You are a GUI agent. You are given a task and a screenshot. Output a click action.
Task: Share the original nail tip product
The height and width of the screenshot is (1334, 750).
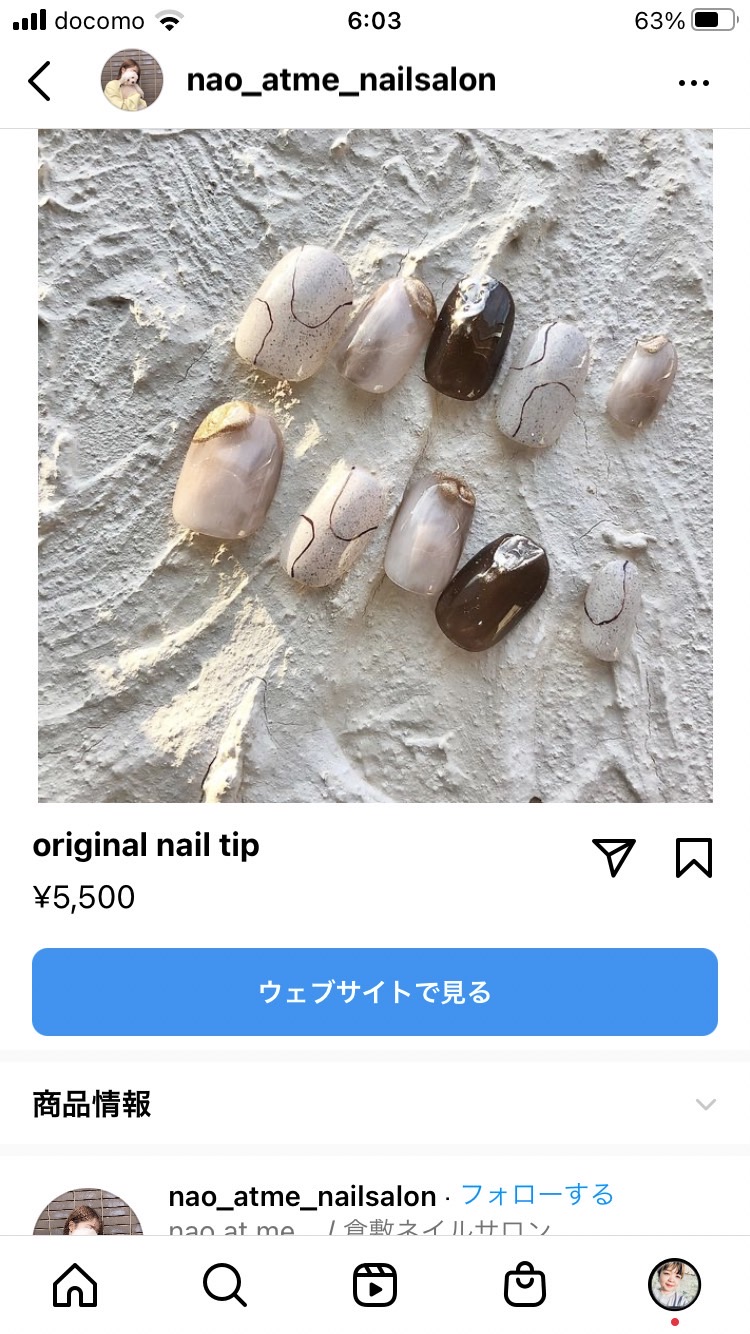(614, 858)
